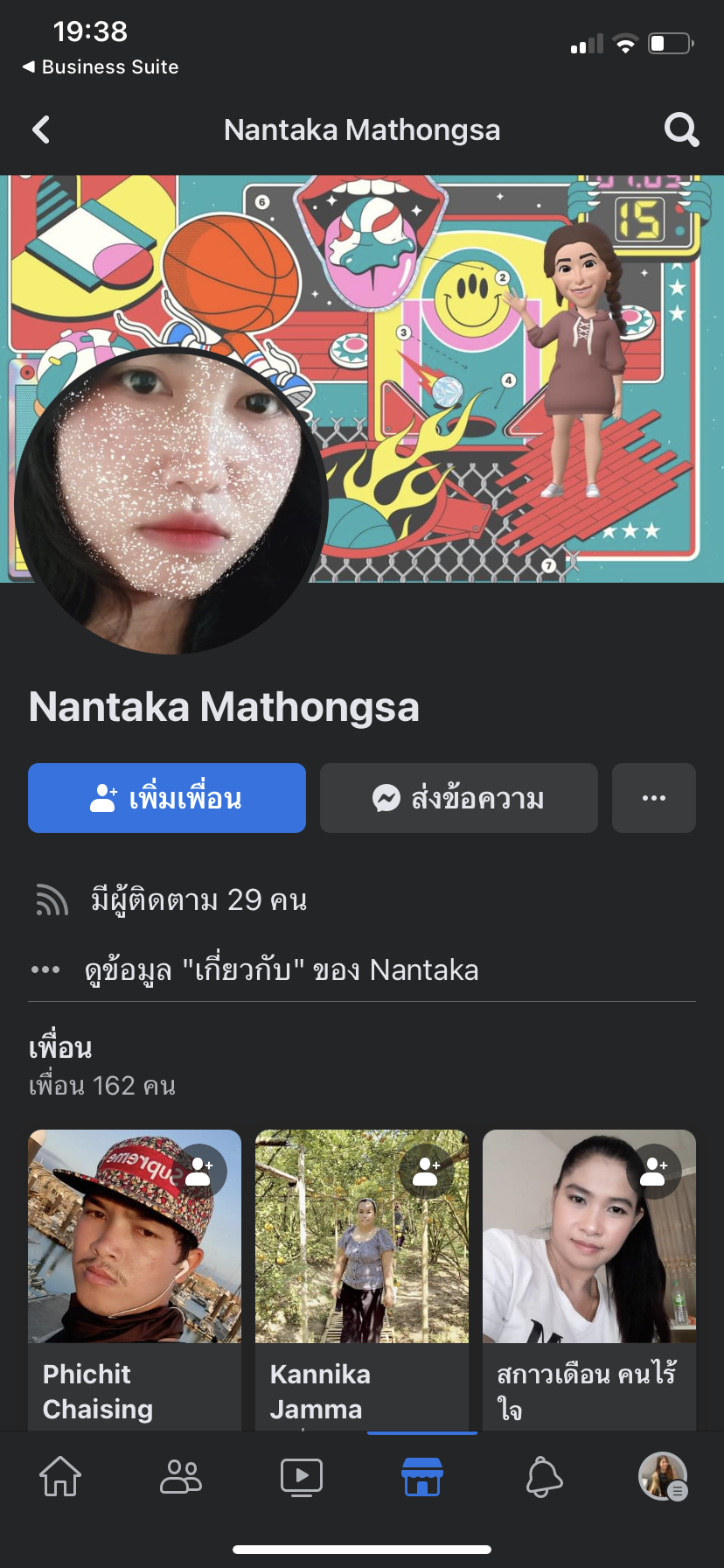Image resolution: width=724 pixels, height=1568 pixels.
Task: Send a message to Nantaka
Action: pos(458,798)
